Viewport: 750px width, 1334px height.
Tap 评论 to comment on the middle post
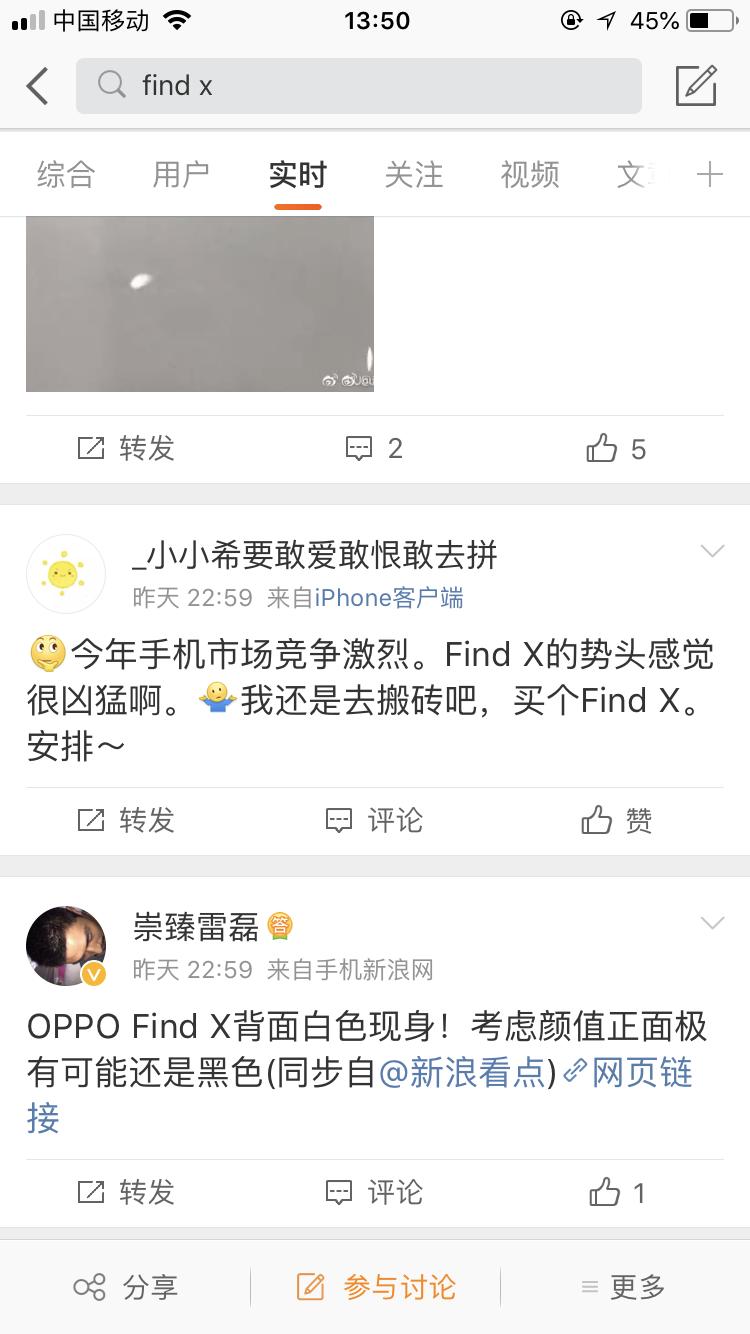(x=374, y=820)
